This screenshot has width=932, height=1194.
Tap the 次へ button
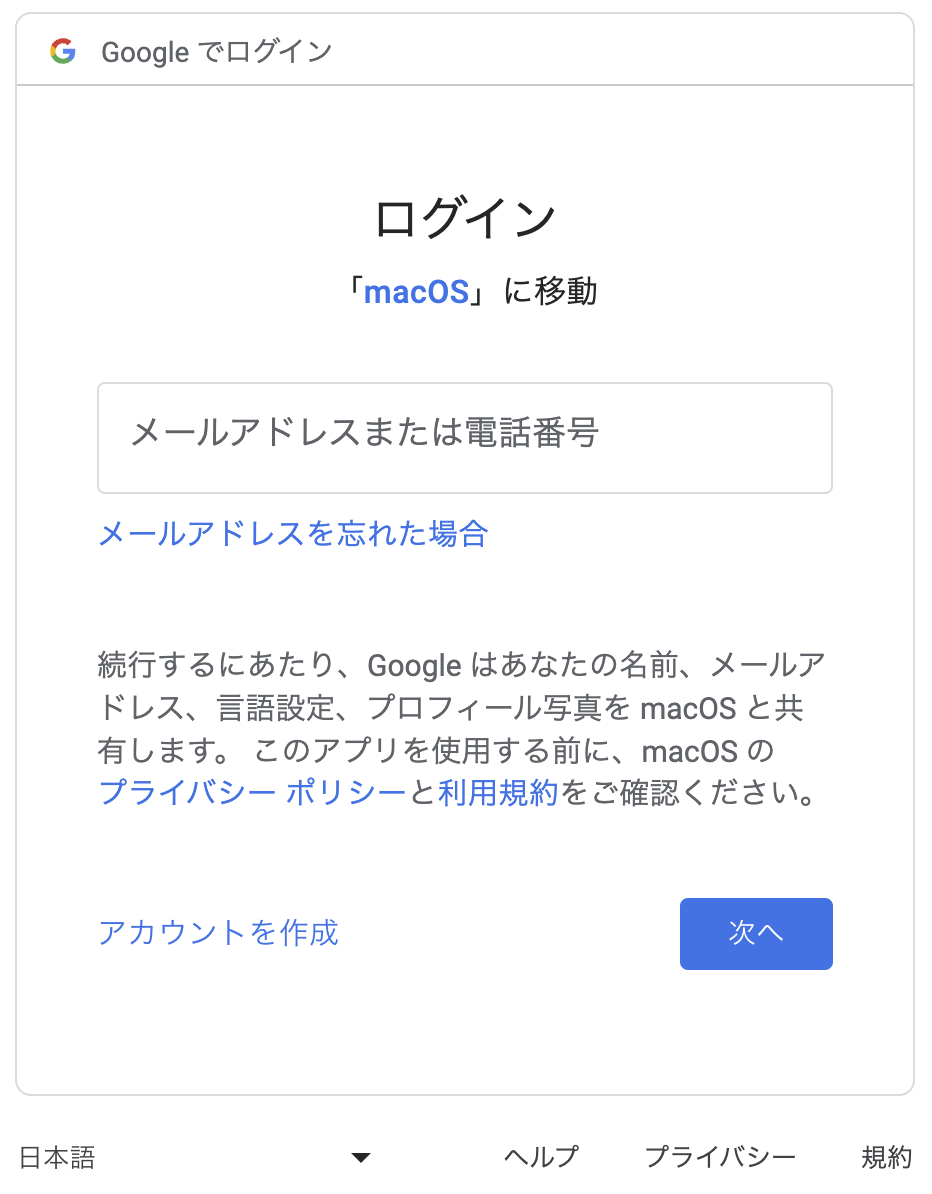(x=755, y=933)
